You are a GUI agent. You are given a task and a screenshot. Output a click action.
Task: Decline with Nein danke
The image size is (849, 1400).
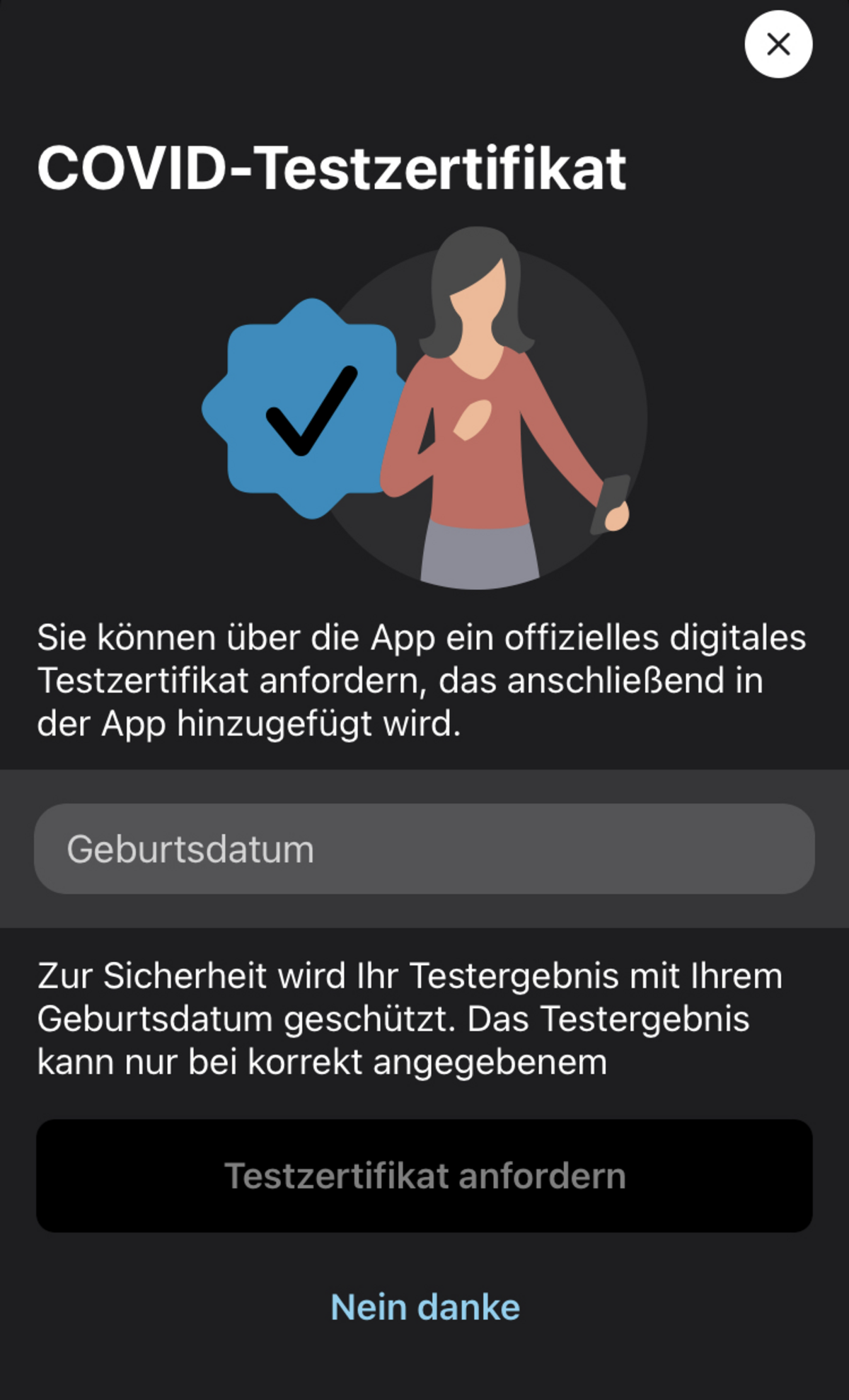click(425, 1307)
